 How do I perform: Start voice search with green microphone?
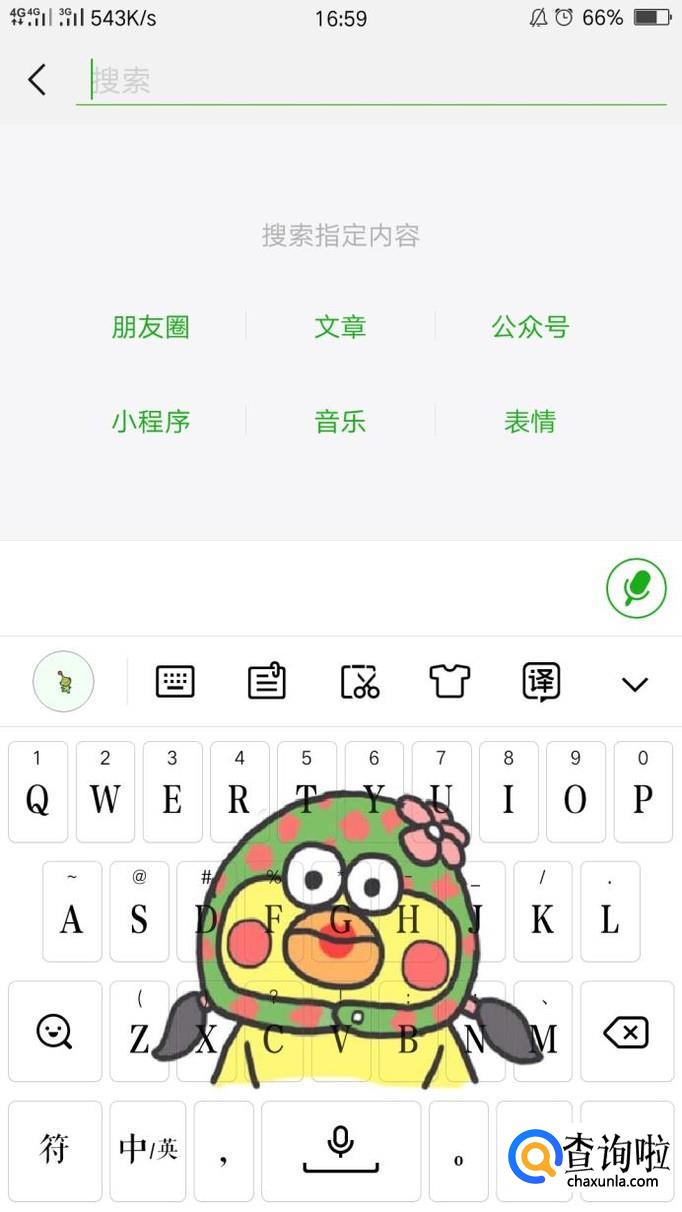[x=636, y=589]
